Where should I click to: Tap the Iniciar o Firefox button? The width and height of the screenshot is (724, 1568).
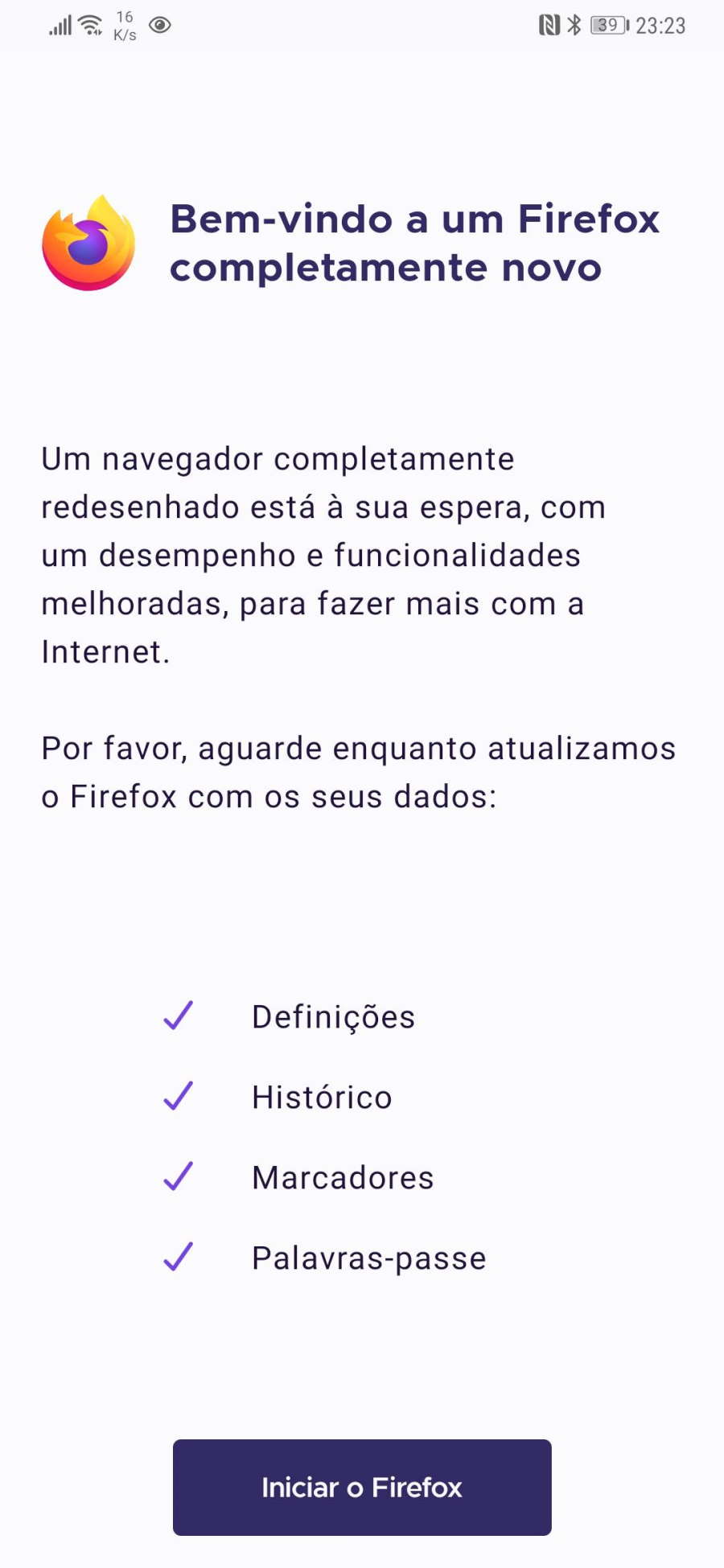pyautogui.click(x=362, y=1487)
